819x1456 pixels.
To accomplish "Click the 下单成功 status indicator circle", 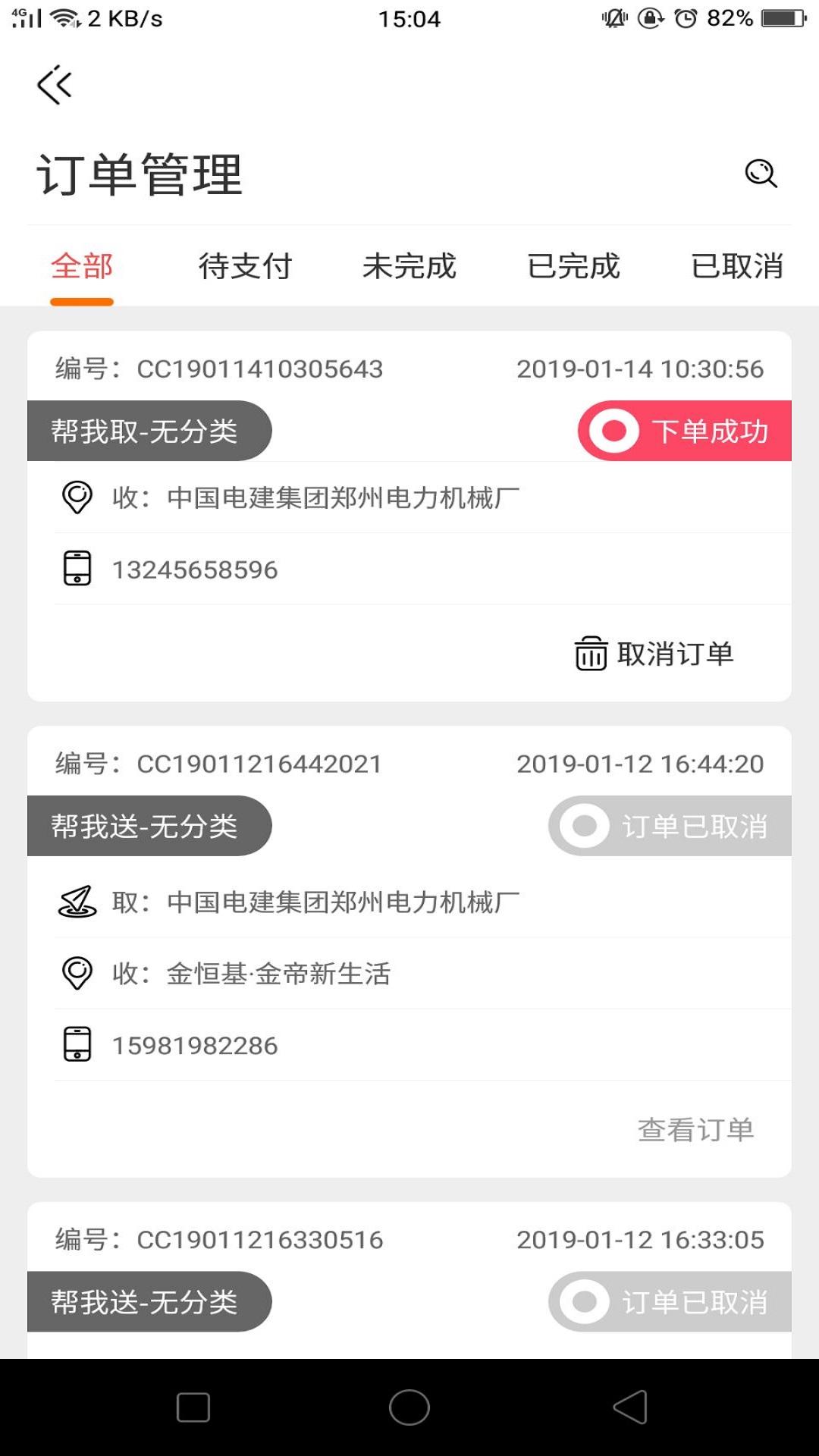I will (612, 430).
